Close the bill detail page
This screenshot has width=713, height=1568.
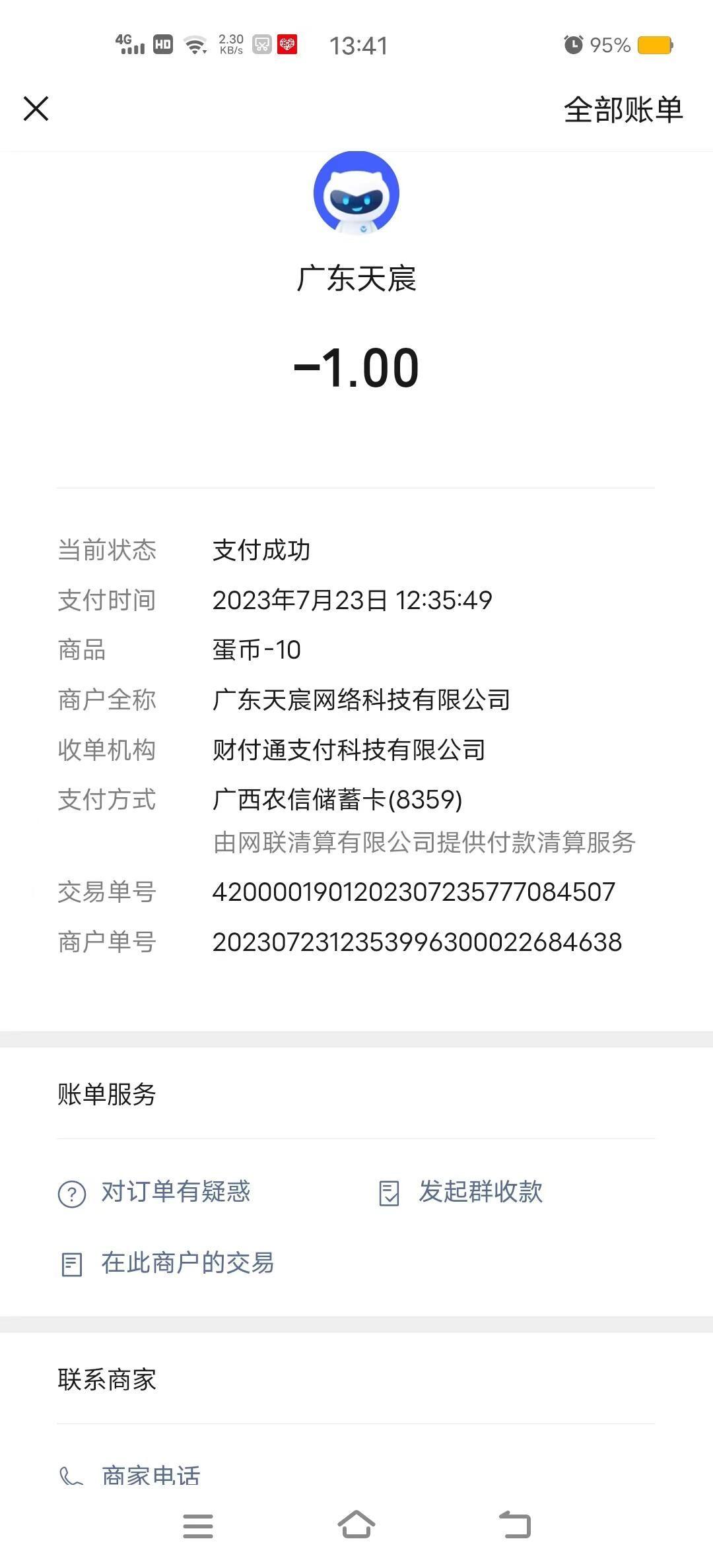pyautogui.click(x=36, y=109)
